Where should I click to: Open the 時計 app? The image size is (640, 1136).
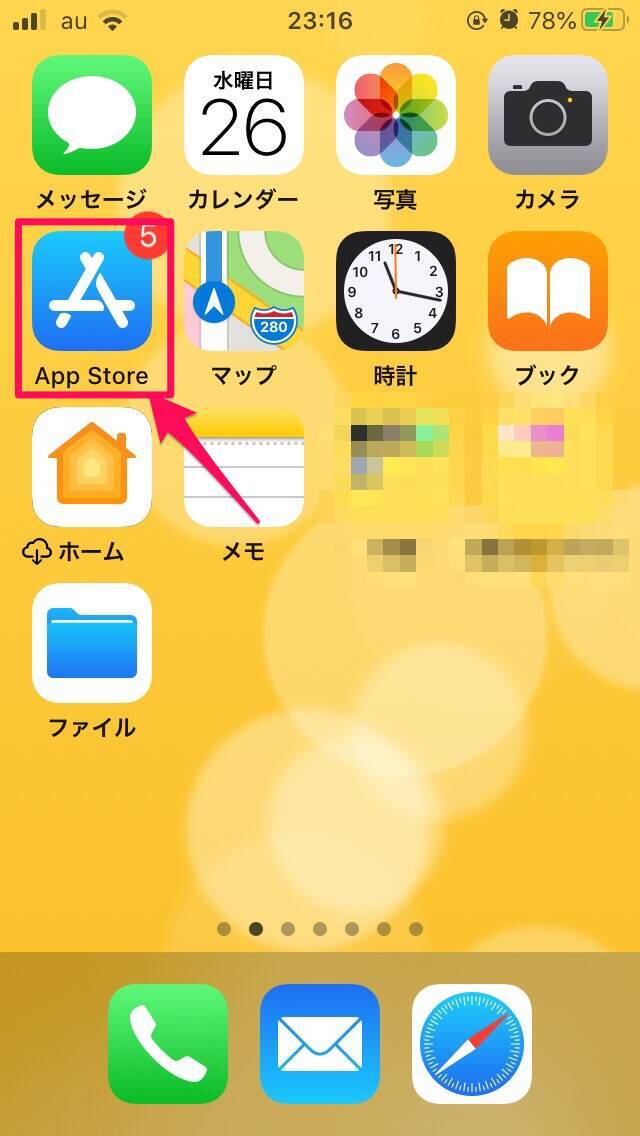(x=396, y=291)
